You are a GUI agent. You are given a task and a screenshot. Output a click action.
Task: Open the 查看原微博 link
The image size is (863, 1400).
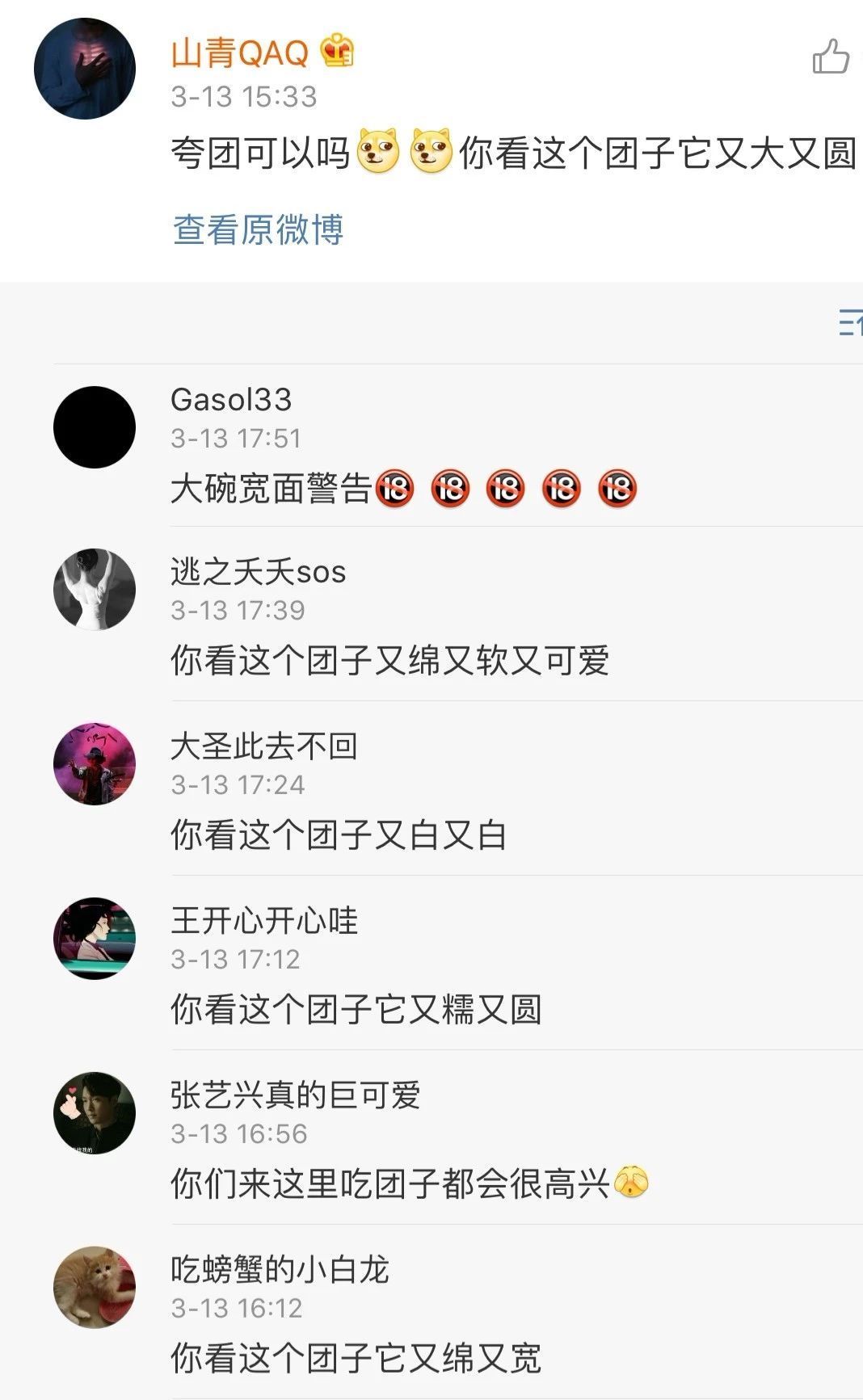[258, 230]
